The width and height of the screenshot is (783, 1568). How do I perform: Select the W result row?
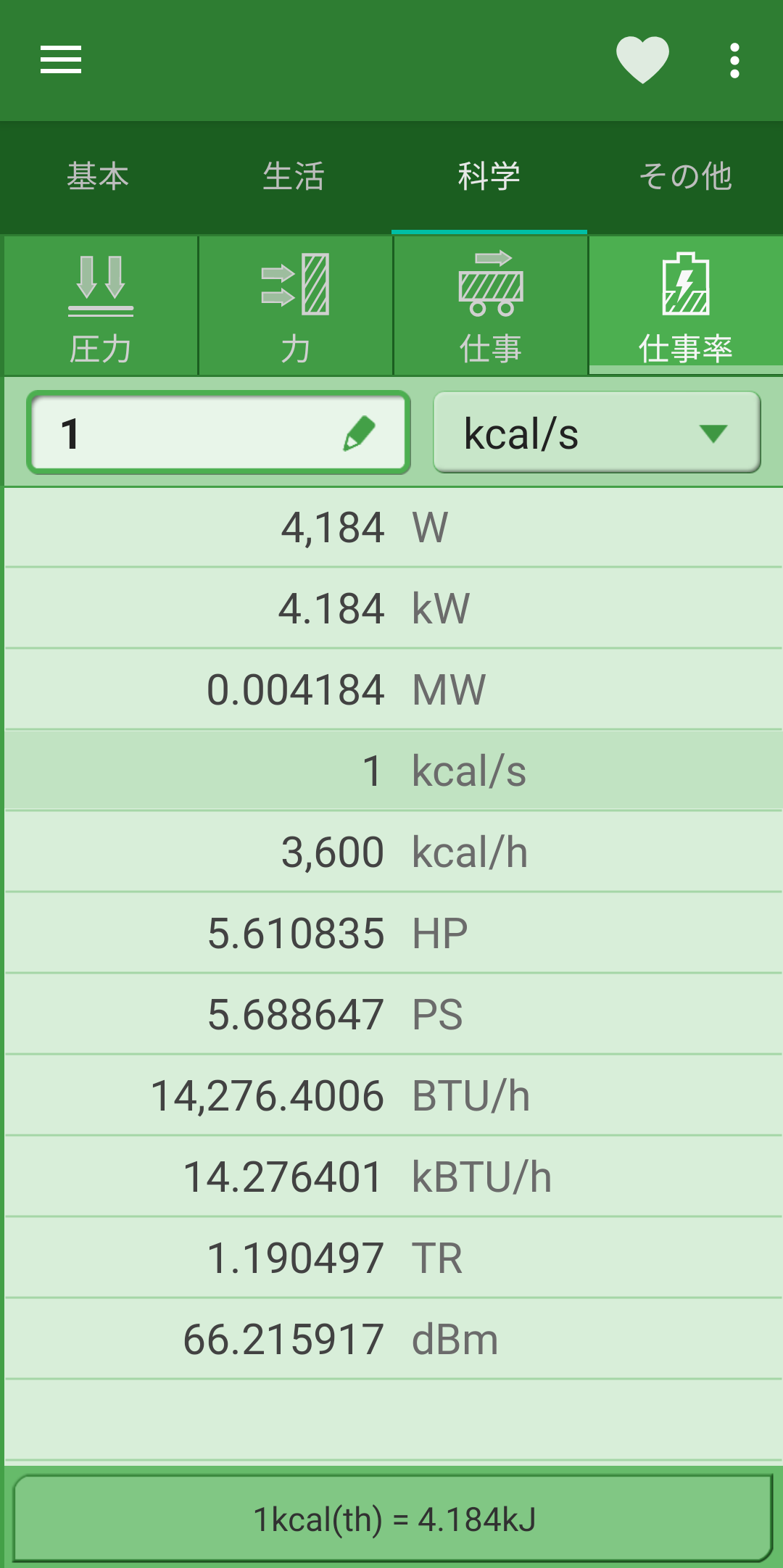click(x=394, y=527)
